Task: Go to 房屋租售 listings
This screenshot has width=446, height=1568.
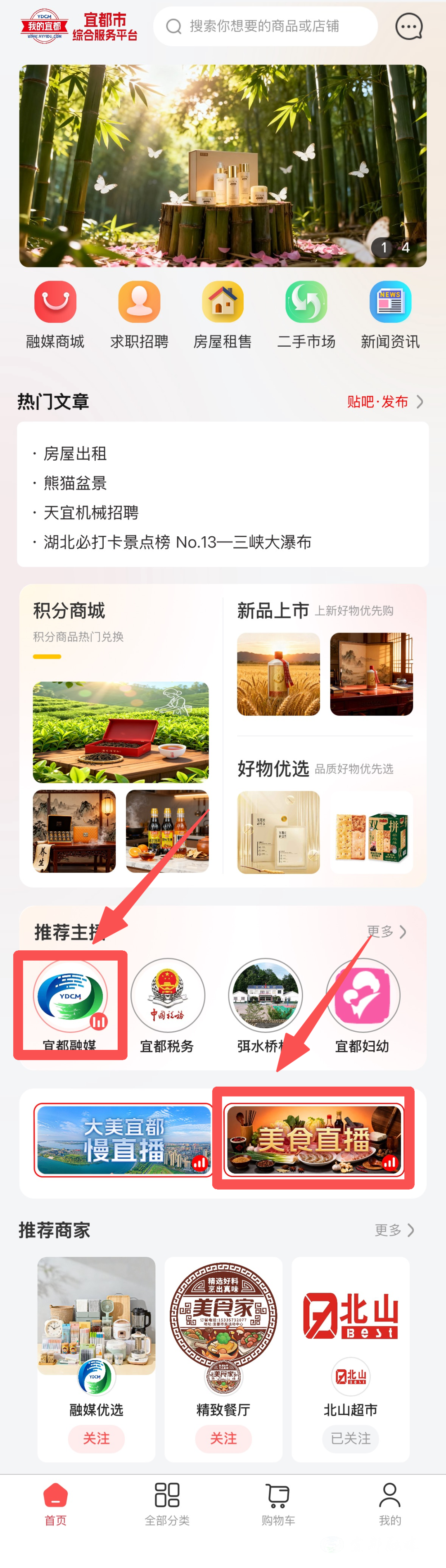Action: pyautogui.click(x=223, y=314)
